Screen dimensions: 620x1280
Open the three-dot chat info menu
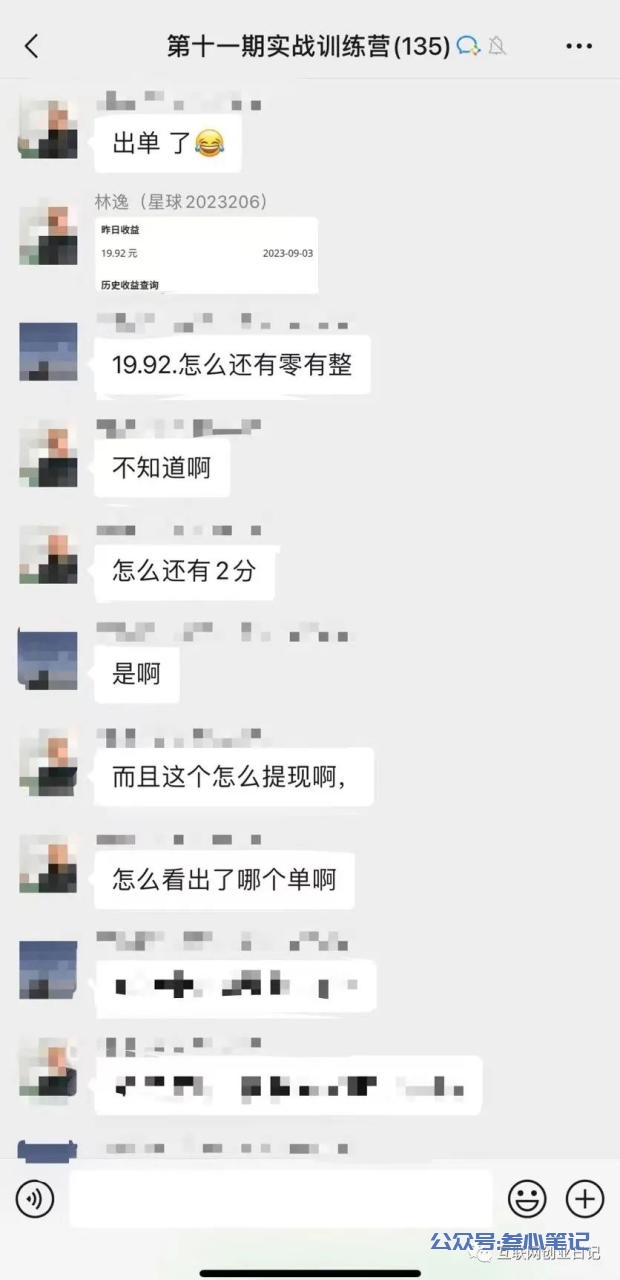click(x=580, y=46)
